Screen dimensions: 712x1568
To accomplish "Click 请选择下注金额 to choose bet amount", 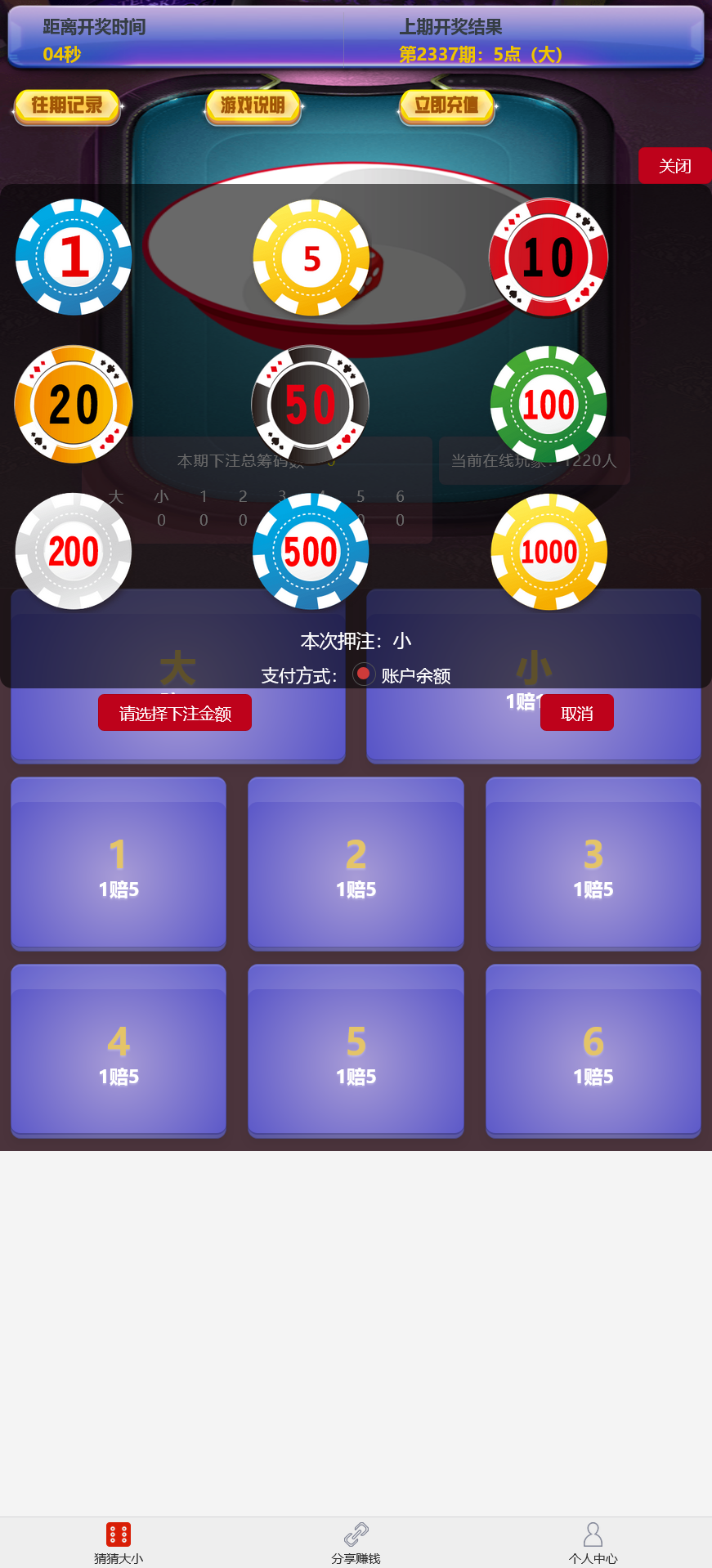I will (174, 712).
